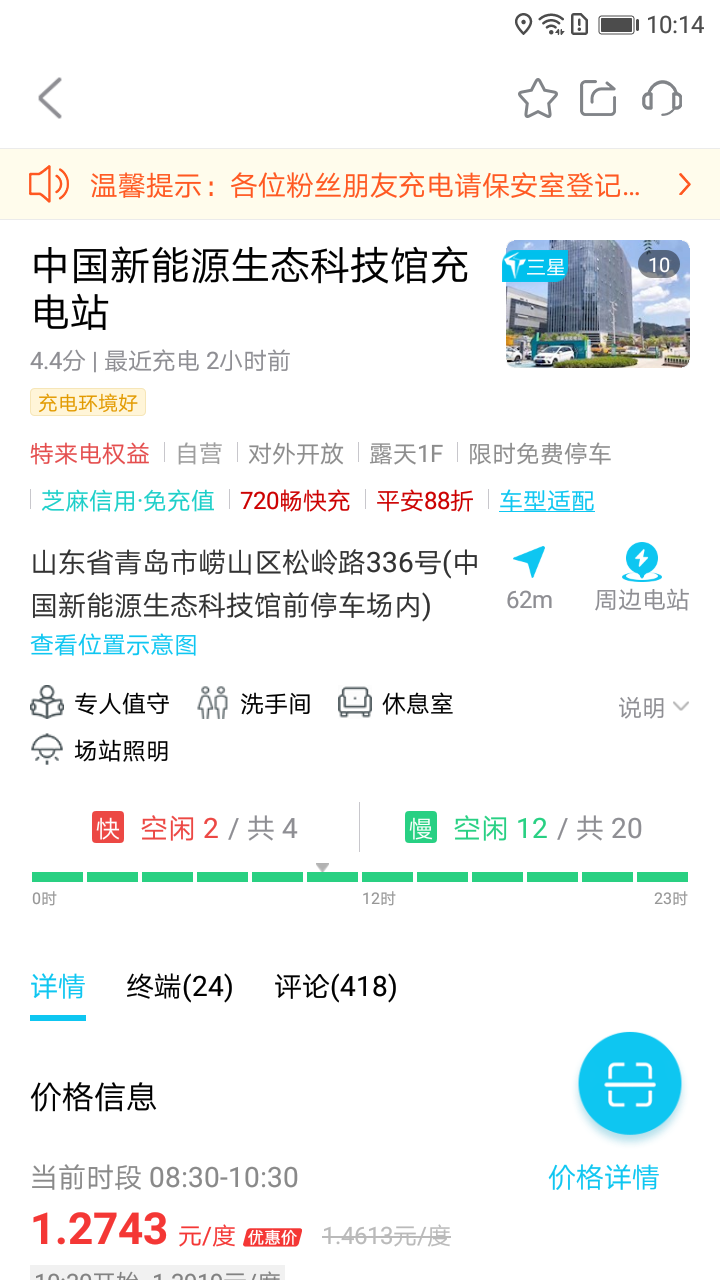Expand the 说明 facilities explanation
The width and height of the screenshot is (720, 1280).
655,707
